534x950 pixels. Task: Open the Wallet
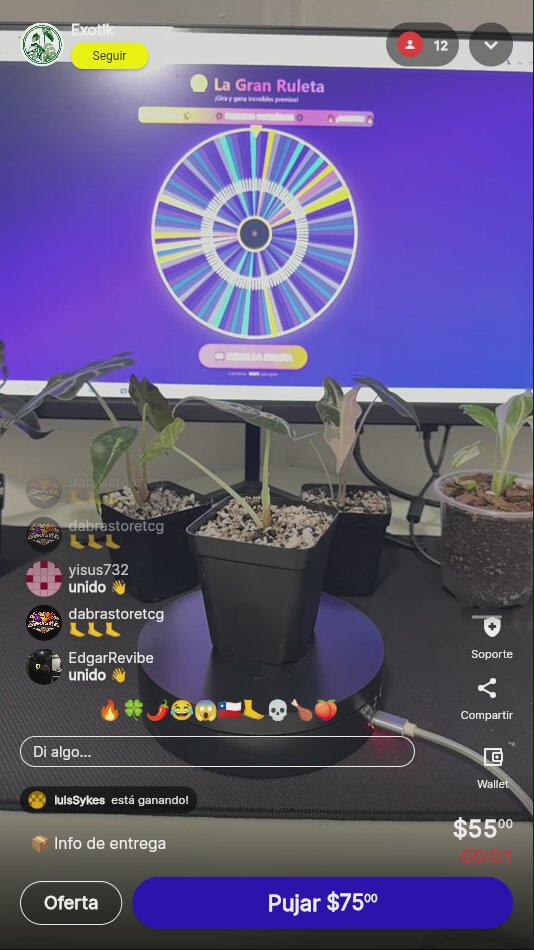[493, 768]
